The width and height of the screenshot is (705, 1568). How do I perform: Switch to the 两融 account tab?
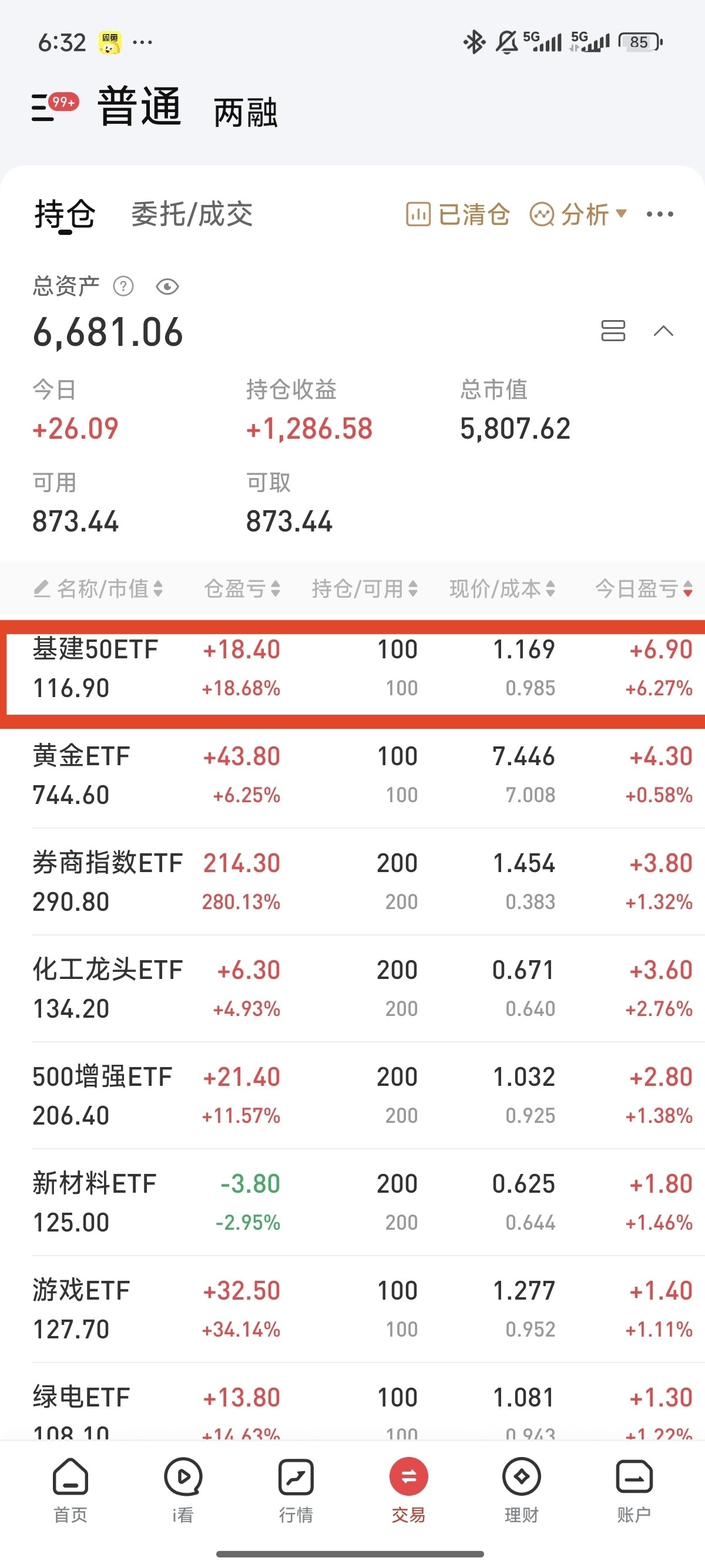(x=246, y=113)
